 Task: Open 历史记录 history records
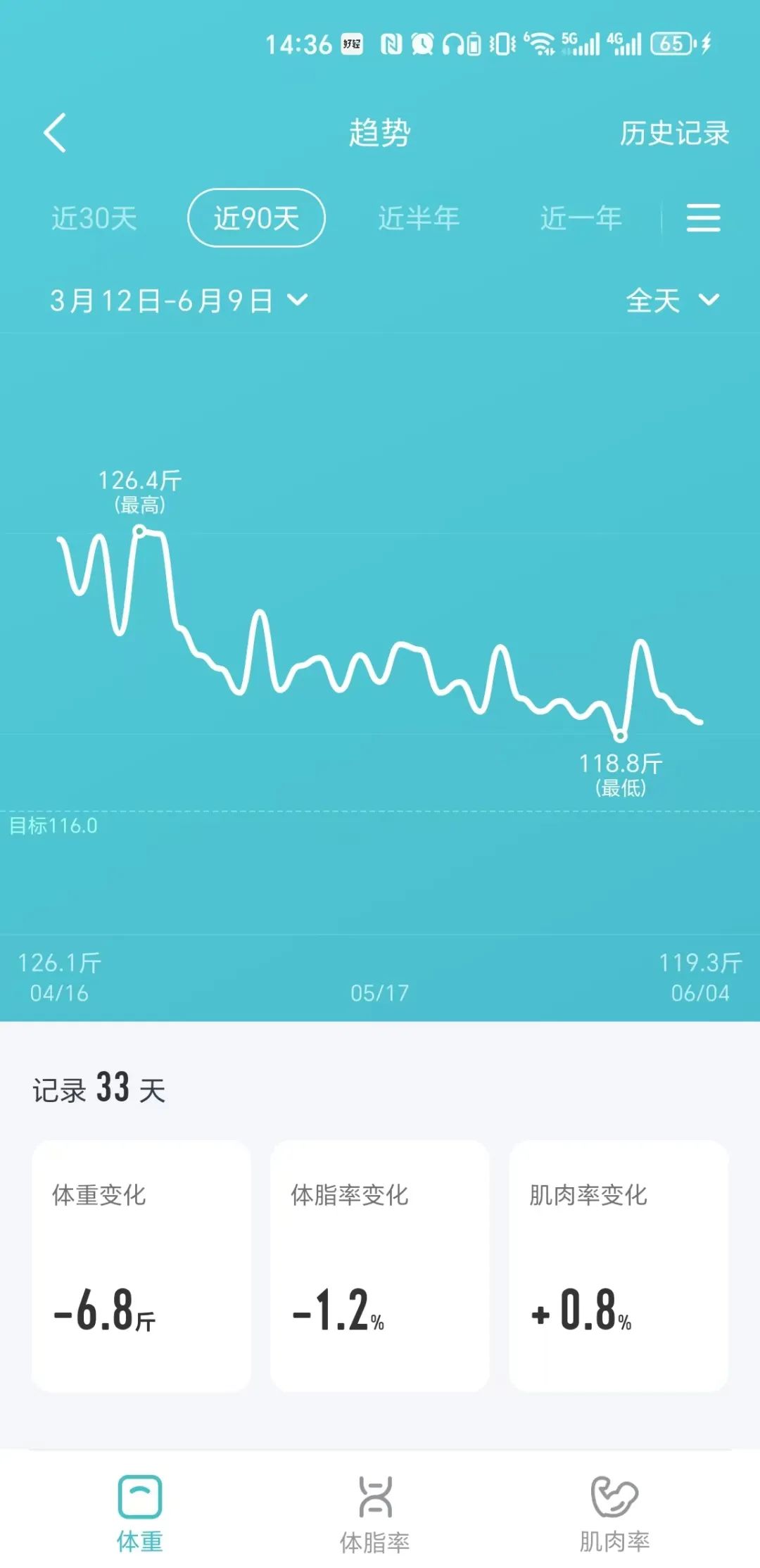coord(674,133)
